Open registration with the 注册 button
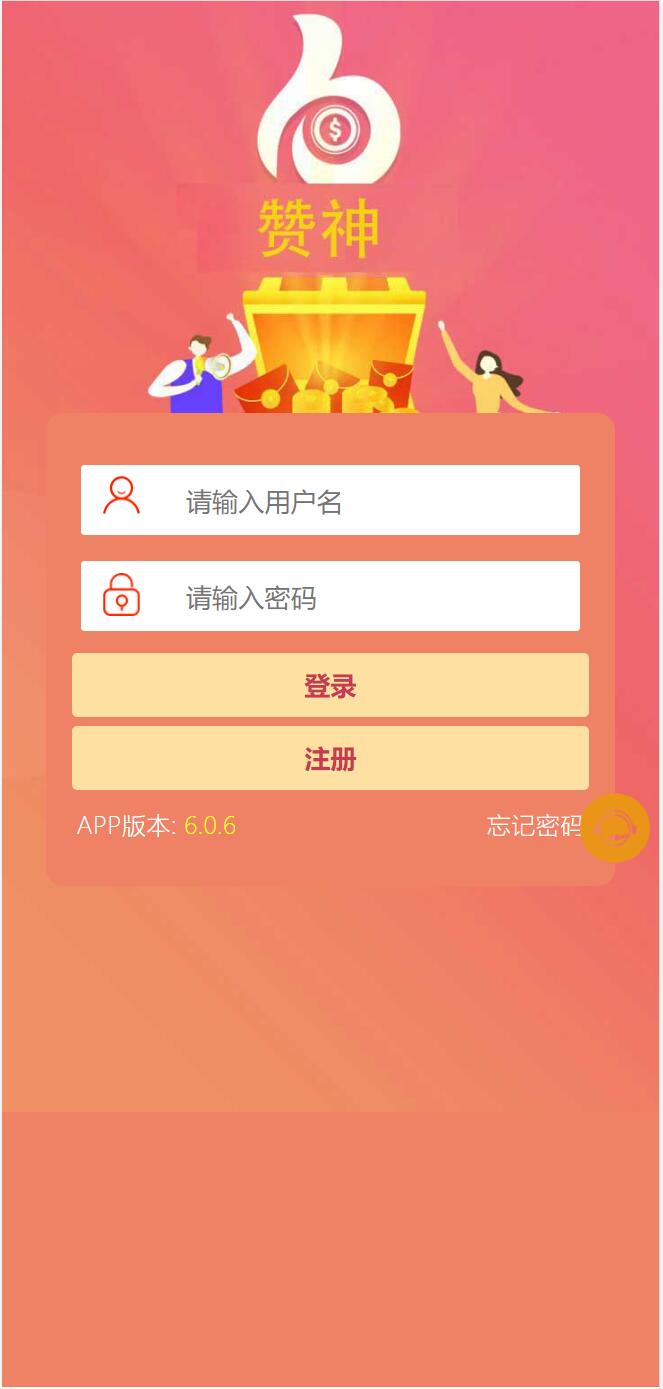Screen dimensions: 663x1389 [330, 759]
